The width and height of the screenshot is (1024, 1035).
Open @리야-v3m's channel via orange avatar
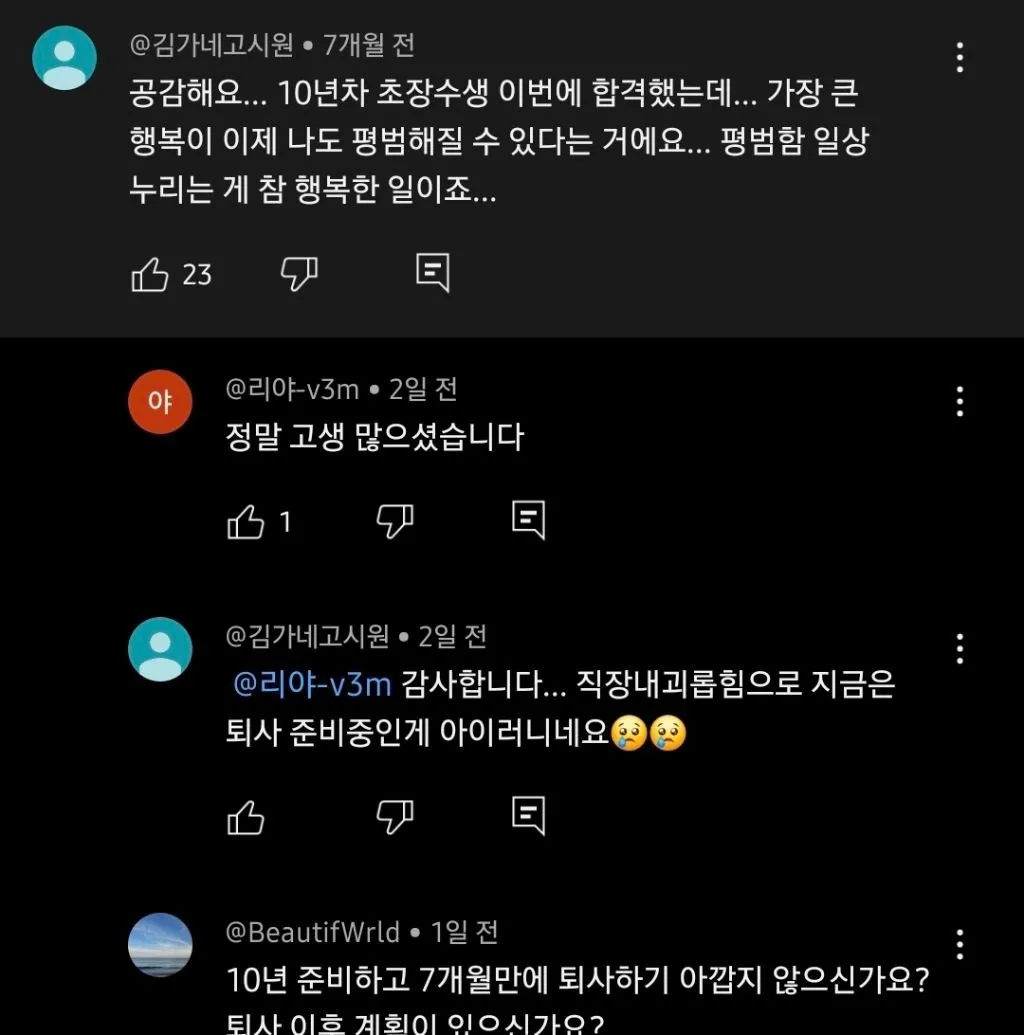pos(160,402)
